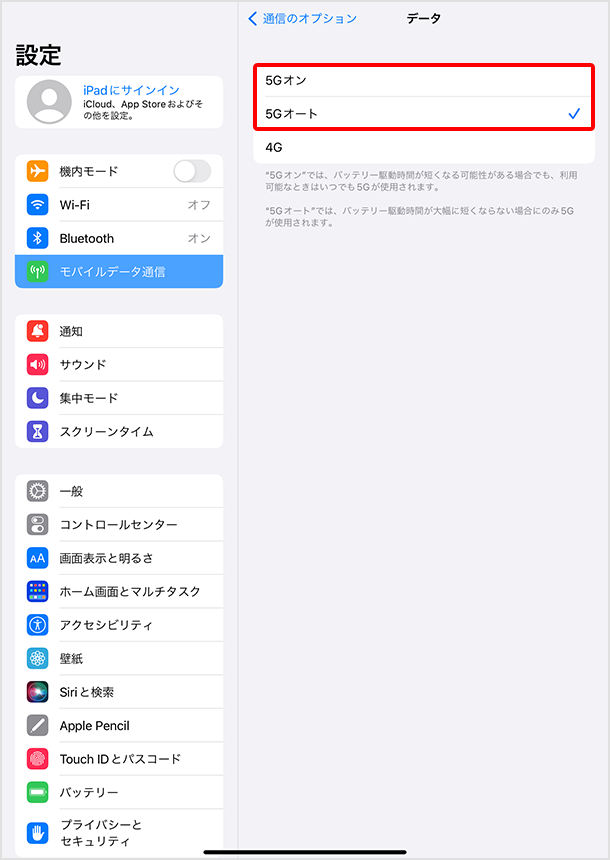Open Apple Pencil settings
This screenshot has height=860, width=610.
point(119,726)
